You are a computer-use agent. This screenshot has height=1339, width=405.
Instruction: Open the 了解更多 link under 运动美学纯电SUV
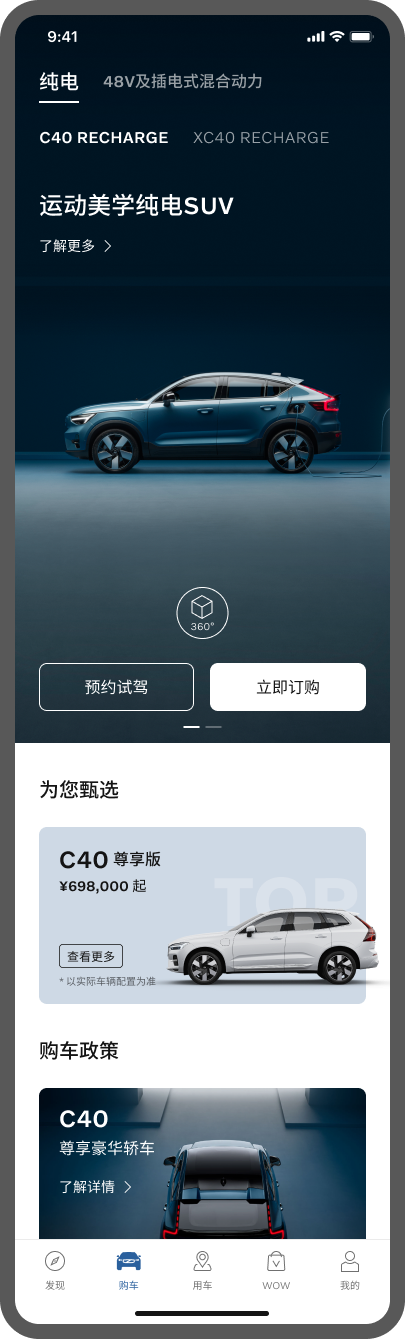click(x=76, y=246)
